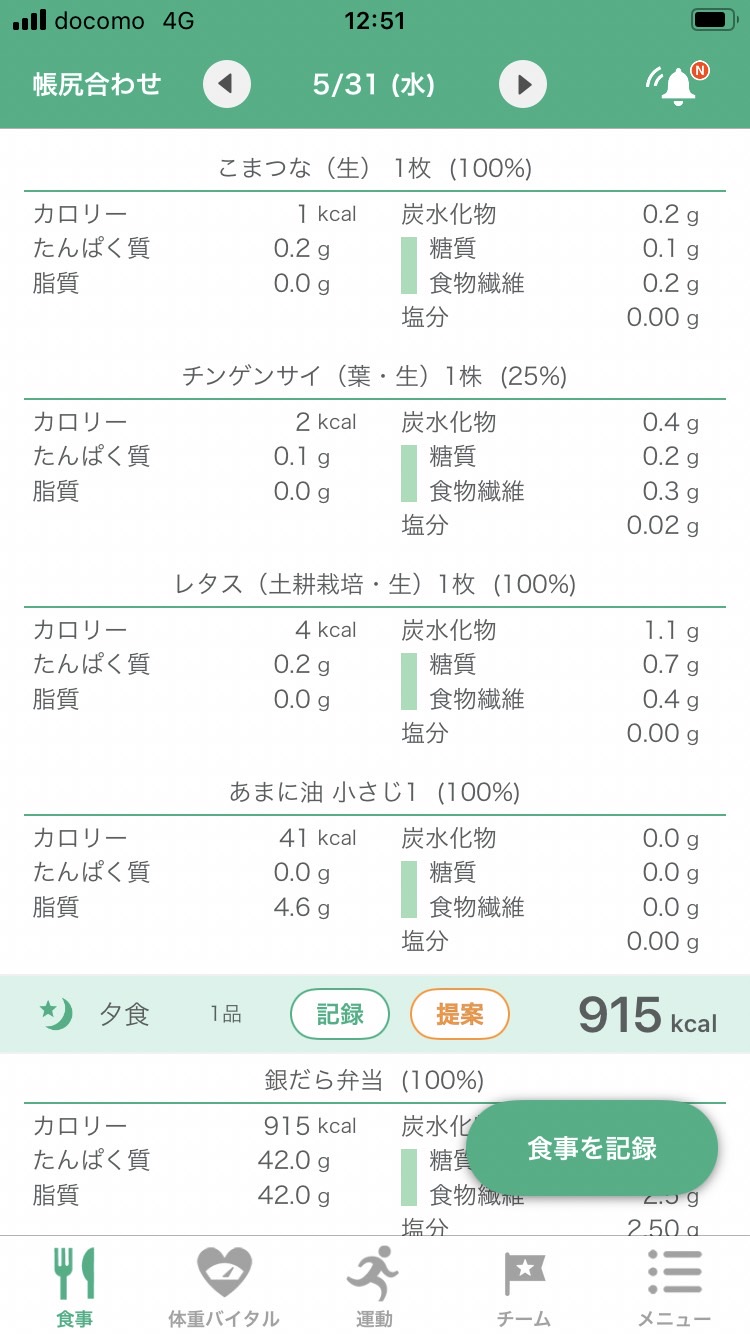Image resolution: width=750 pixels, height=1334 pixels.
Task: Open the 銀だら弁当 entry
Action: 375,1080
